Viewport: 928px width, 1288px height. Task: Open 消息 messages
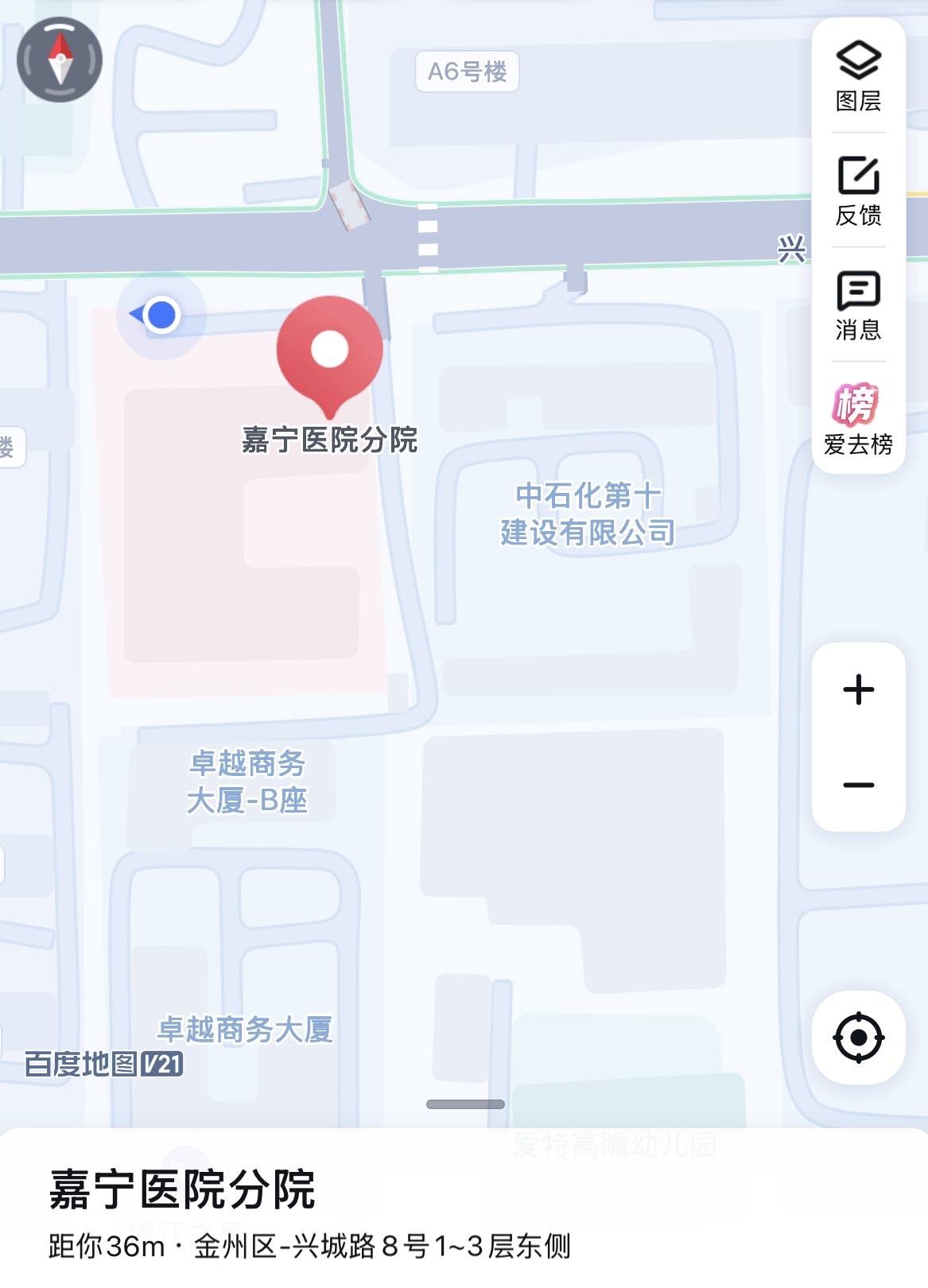858,305
